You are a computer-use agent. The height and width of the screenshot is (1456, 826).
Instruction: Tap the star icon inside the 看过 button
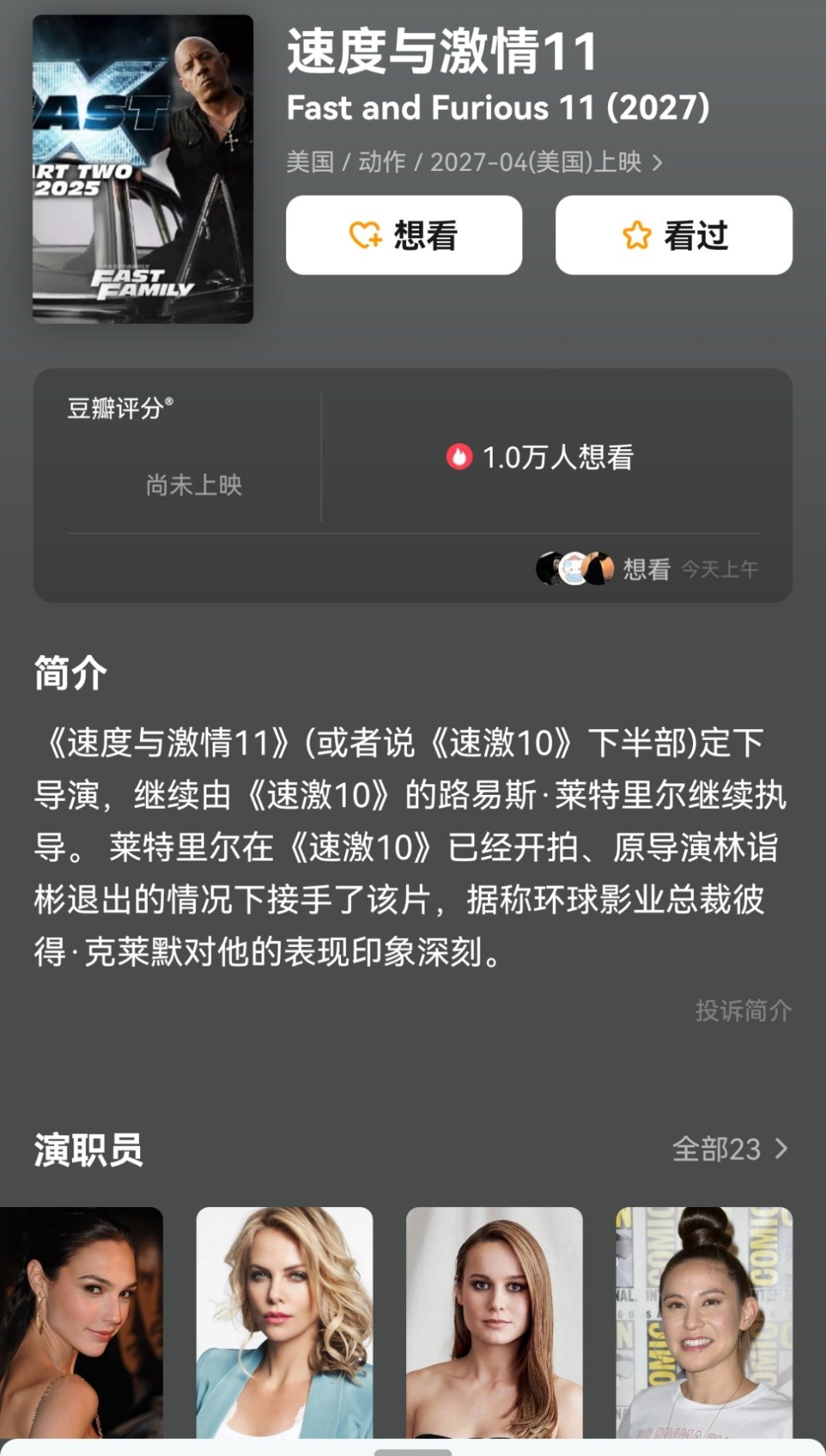[636, 235]
